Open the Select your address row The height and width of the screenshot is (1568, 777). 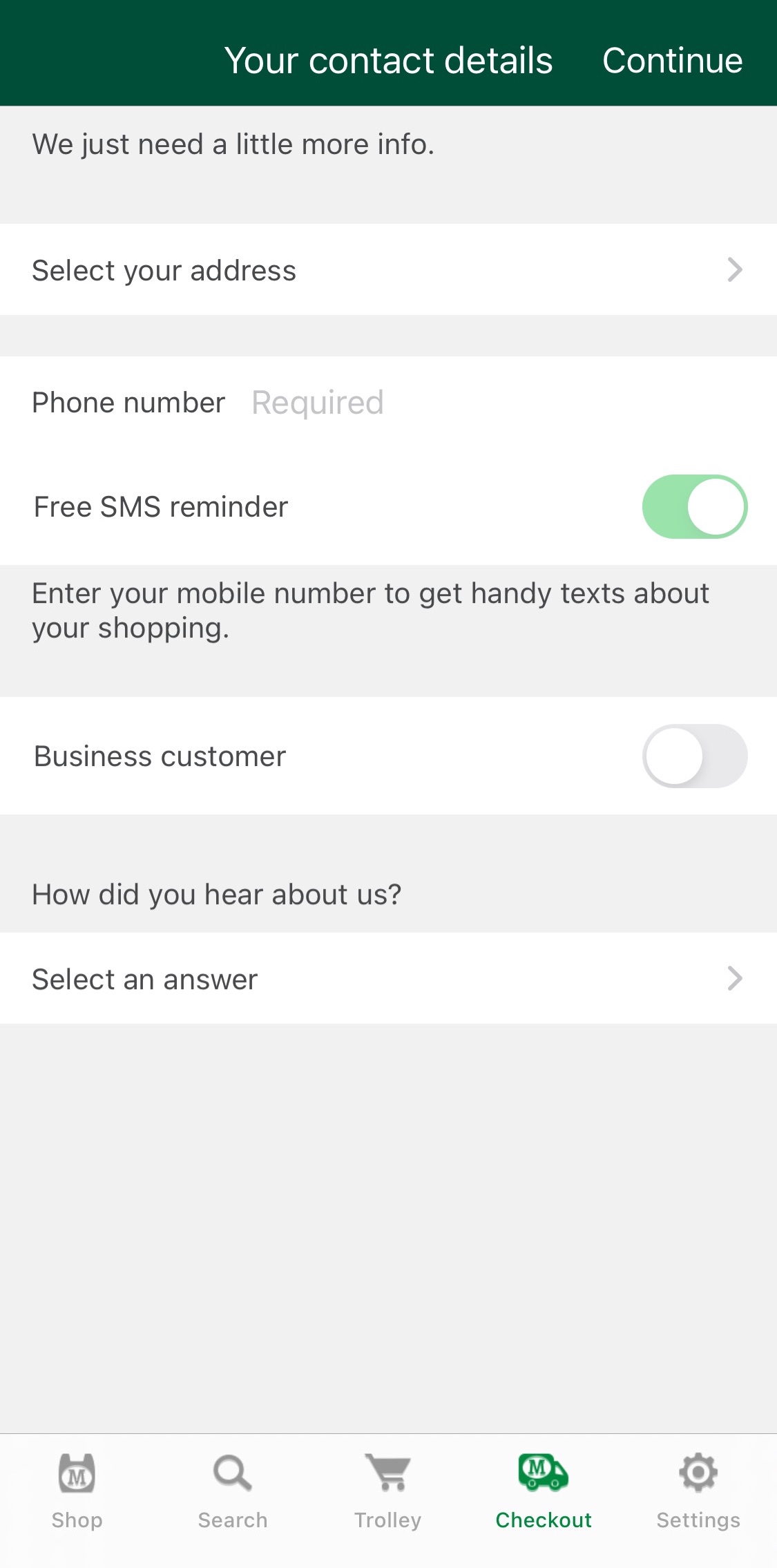coord(276,269)
